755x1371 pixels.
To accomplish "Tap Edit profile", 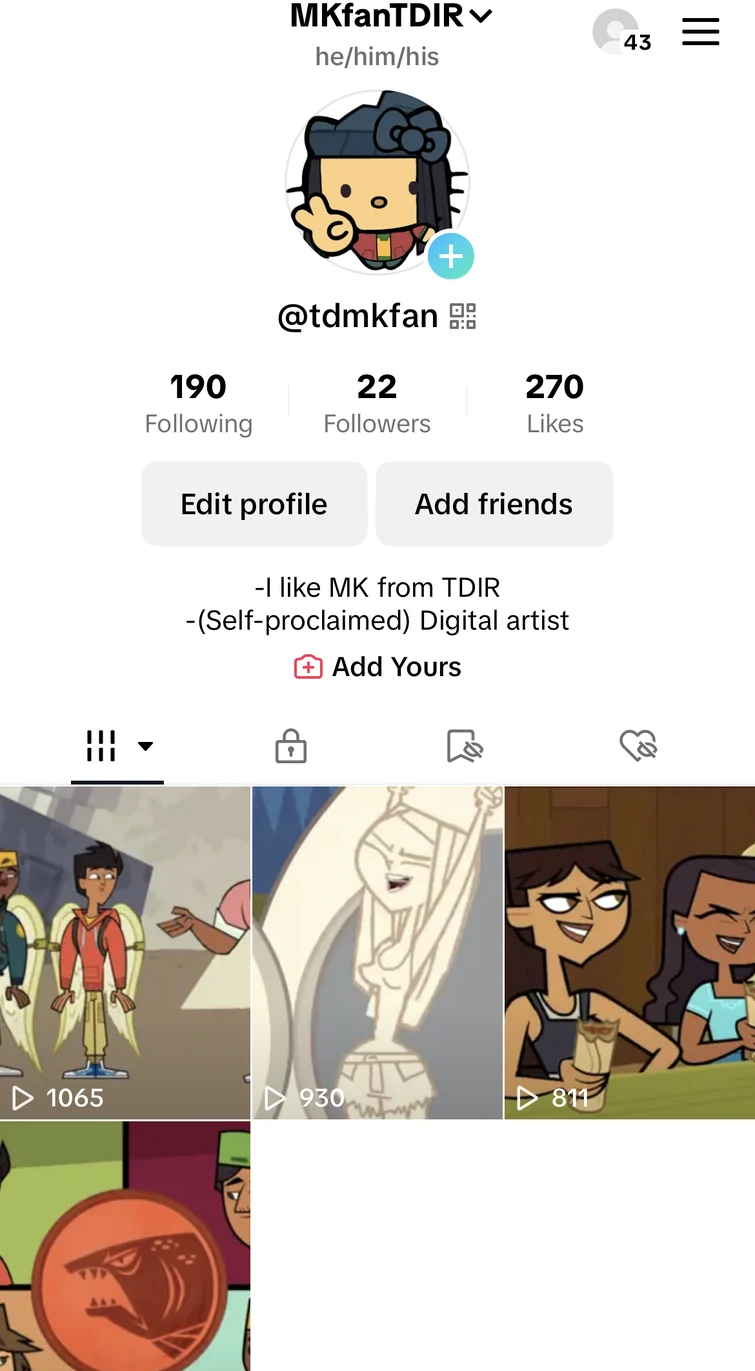I will (254, 504).
